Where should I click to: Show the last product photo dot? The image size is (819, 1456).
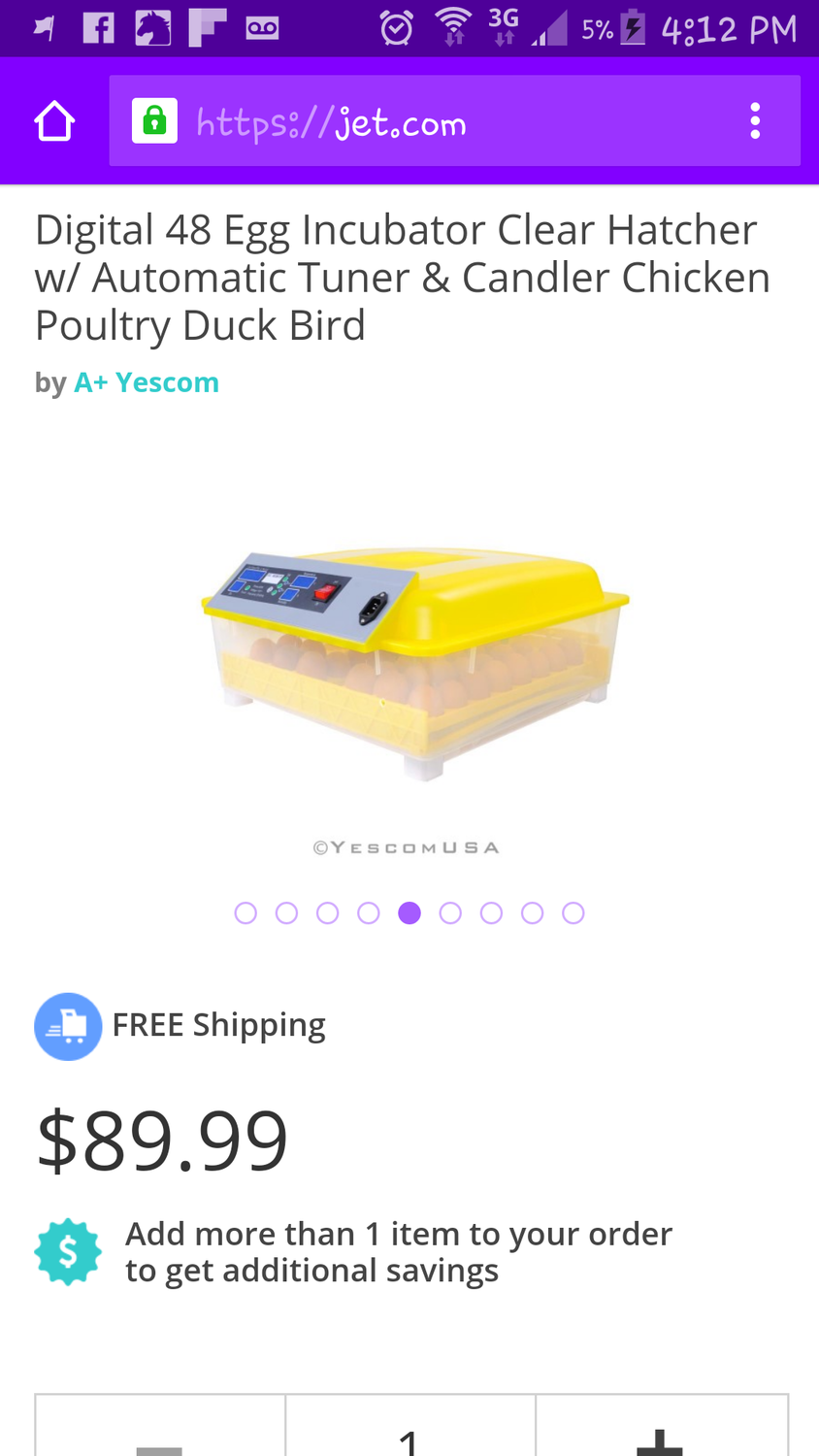[573, 913]
